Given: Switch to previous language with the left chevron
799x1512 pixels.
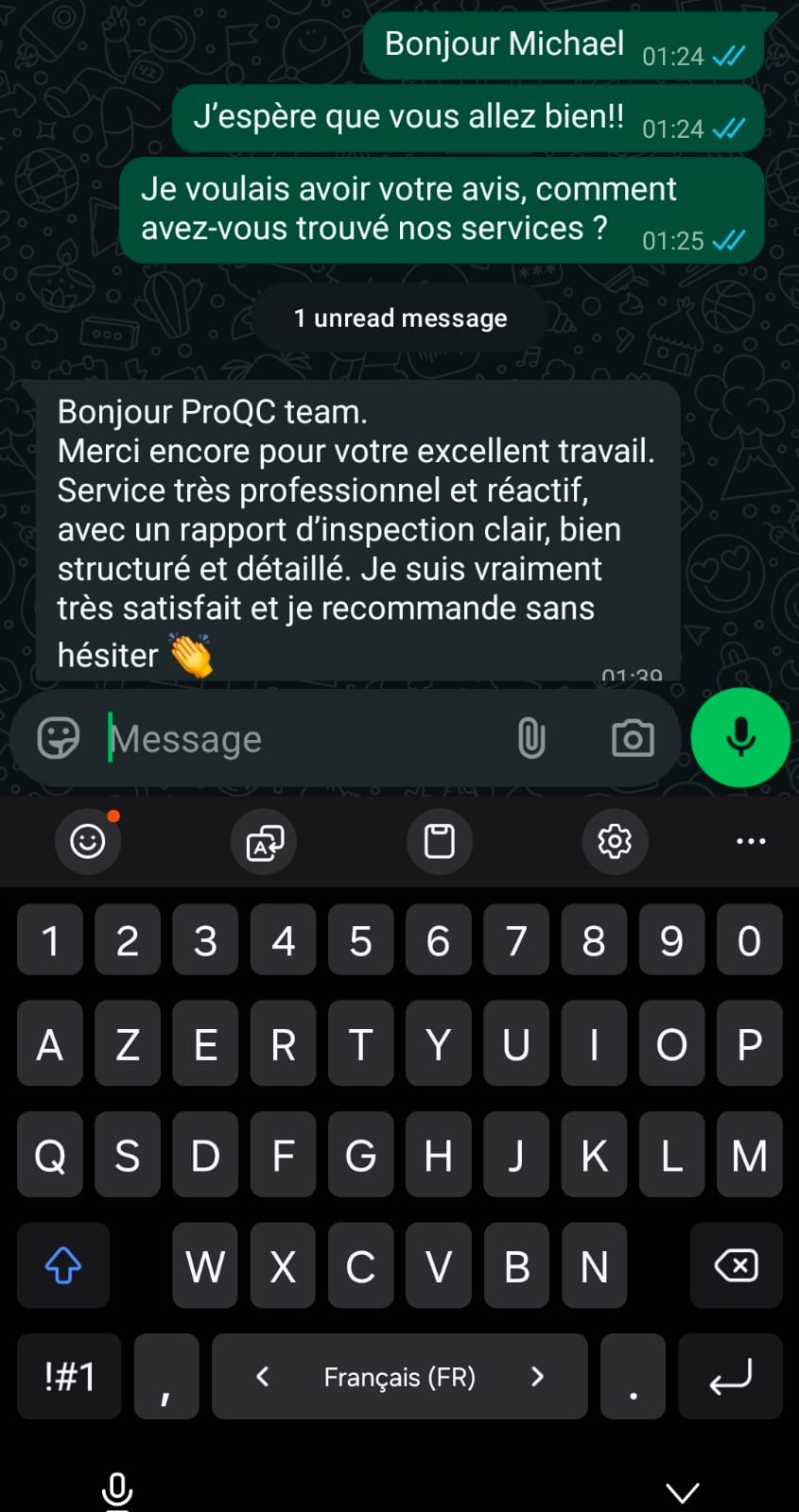Looking at the screenshot, I should 262,1377.
